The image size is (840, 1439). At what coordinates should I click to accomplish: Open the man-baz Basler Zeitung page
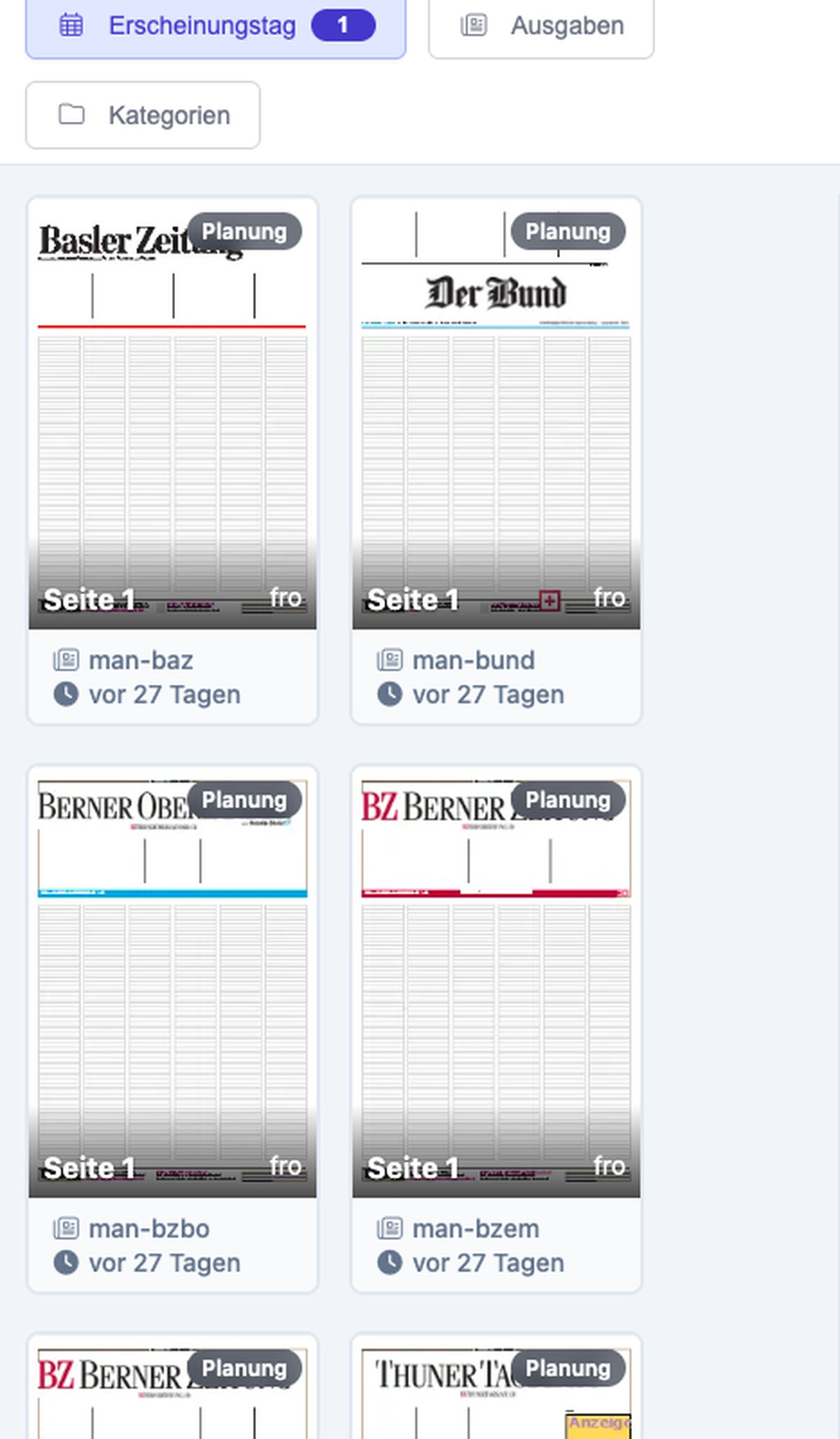(172, 460)
